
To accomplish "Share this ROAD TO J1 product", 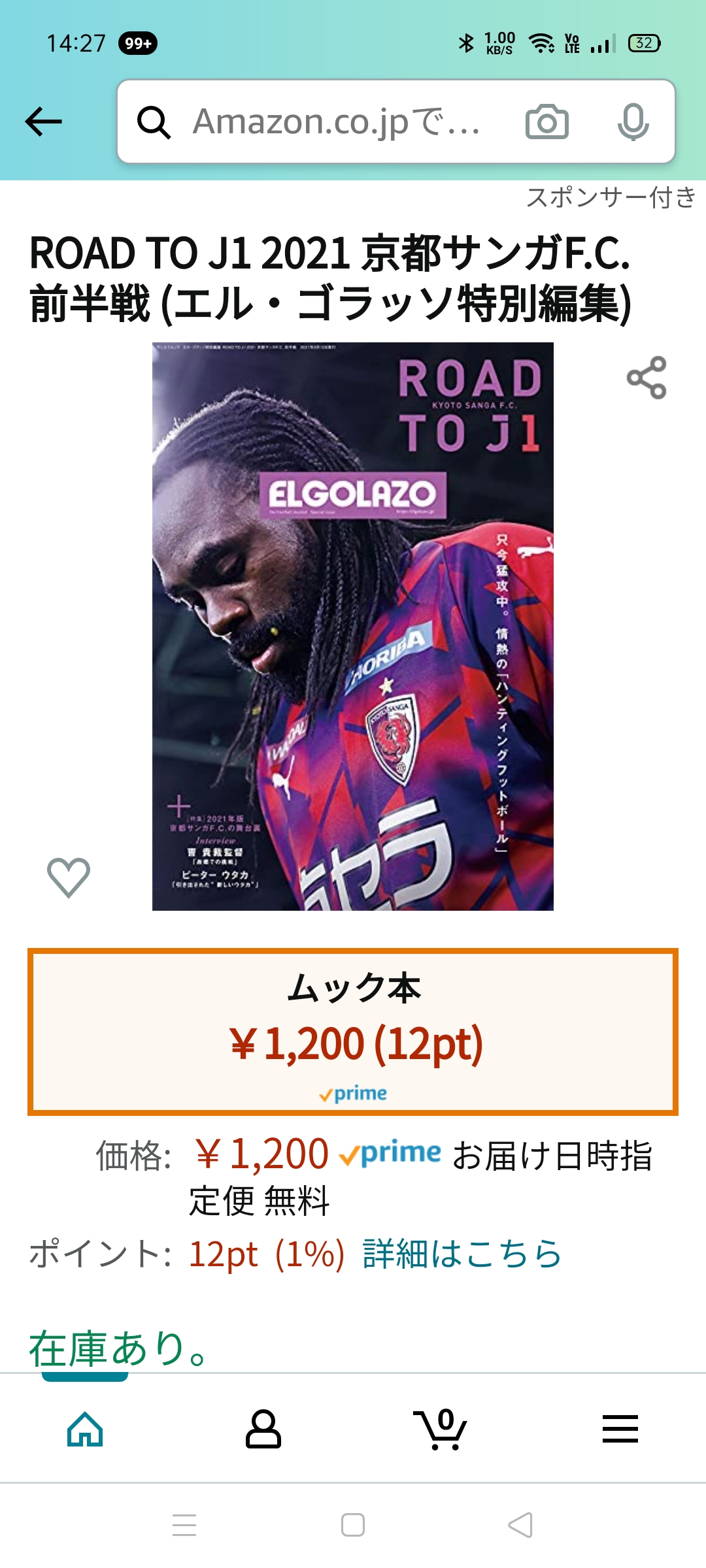I will tap(646, 378).
